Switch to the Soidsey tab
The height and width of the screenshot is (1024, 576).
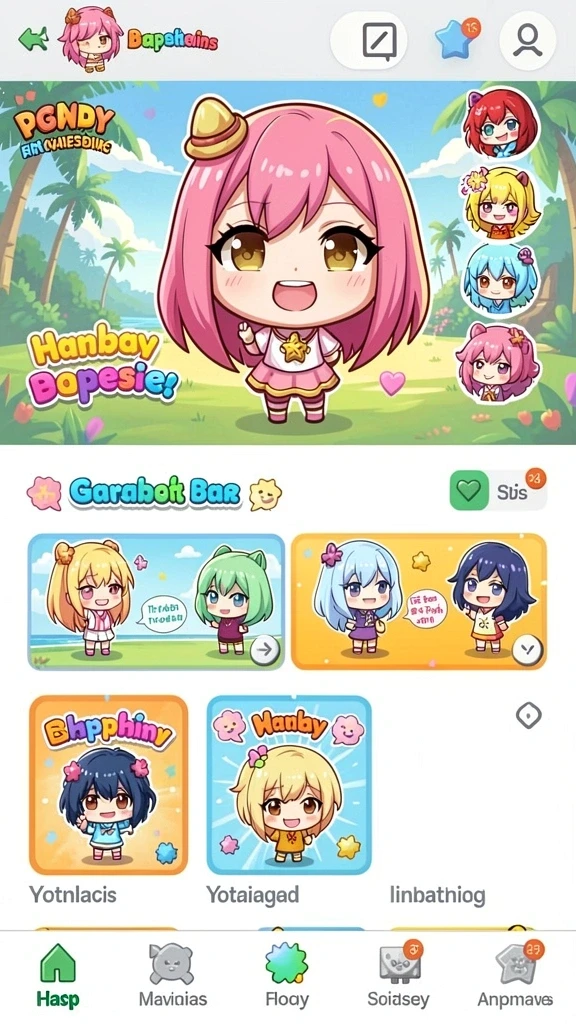[398, 976]
